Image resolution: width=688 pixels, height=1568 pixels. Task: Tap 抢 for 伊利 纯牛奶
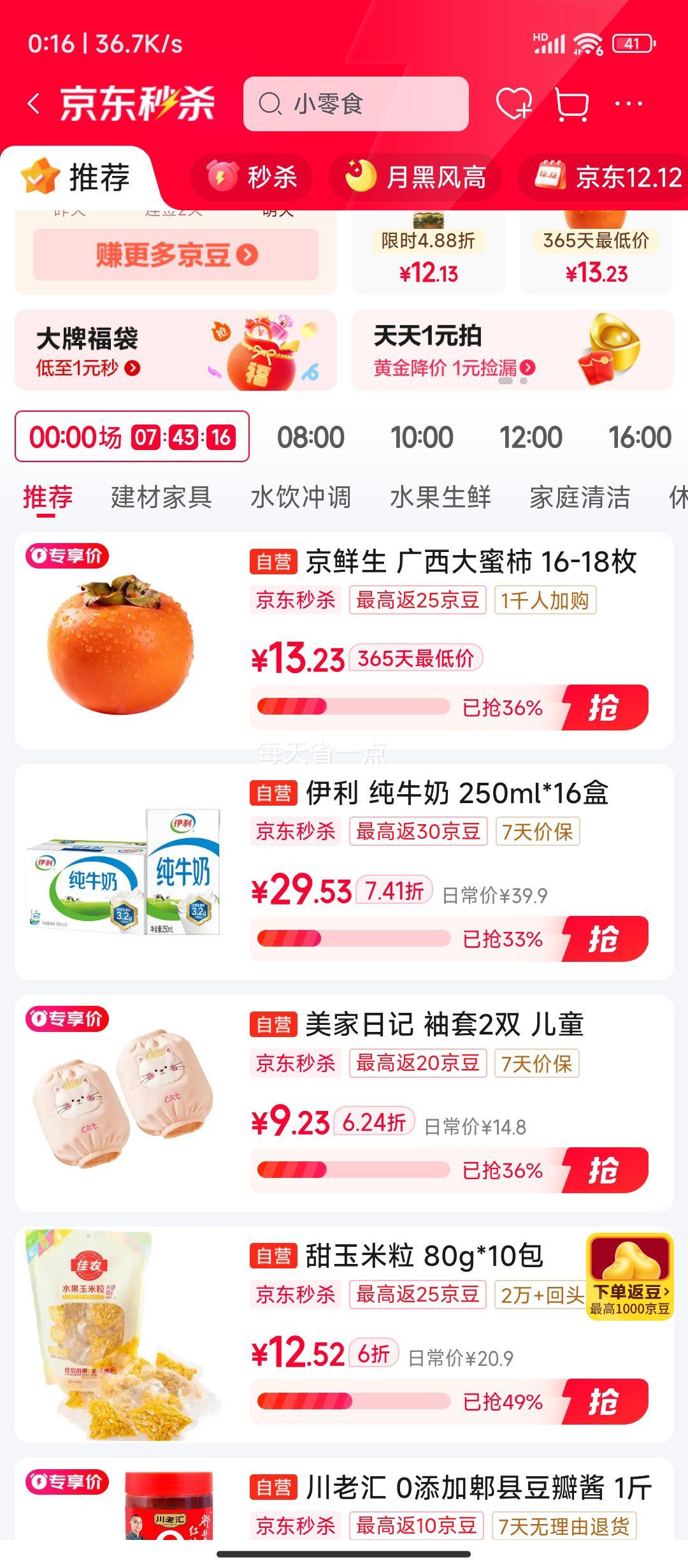[604, 939]
